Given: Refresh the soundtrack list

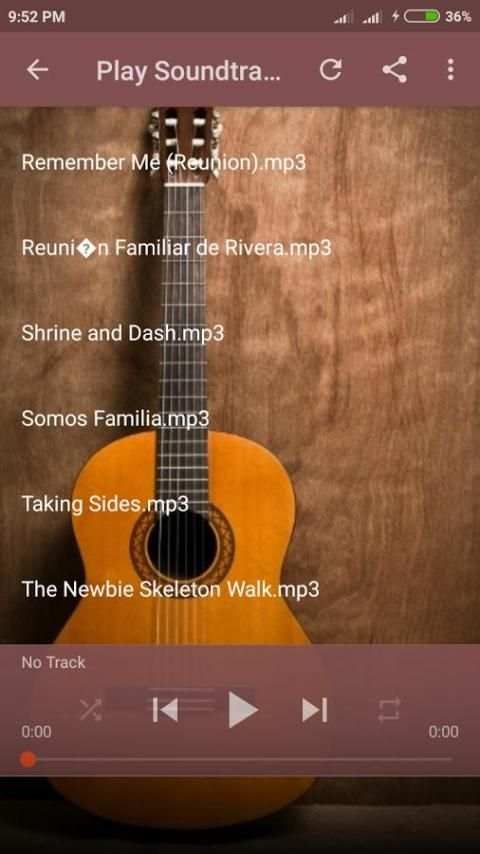Looking at the screenshot, I should coord(331,70).
